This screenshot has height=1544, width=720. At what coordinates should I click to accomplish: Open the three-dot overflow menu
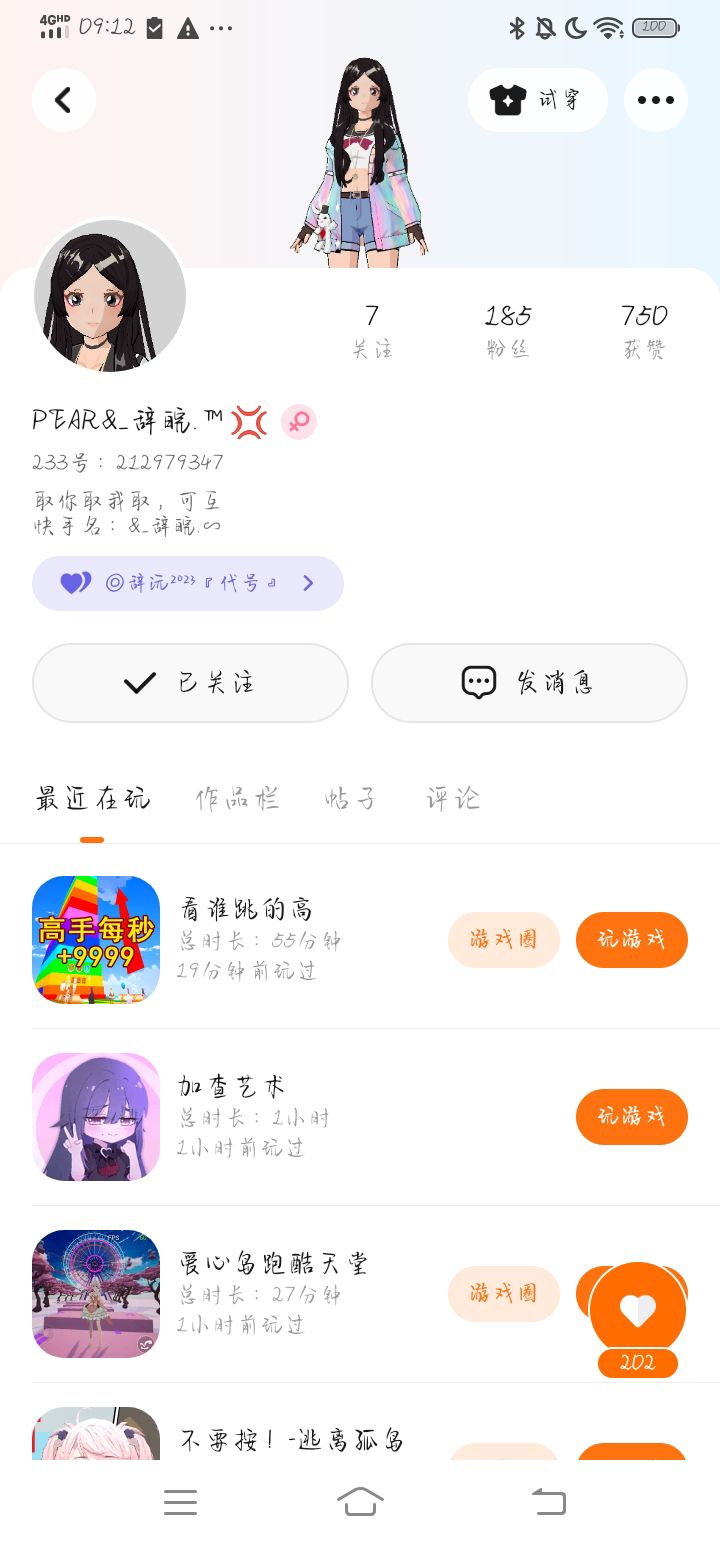click(x=655, y=100)
